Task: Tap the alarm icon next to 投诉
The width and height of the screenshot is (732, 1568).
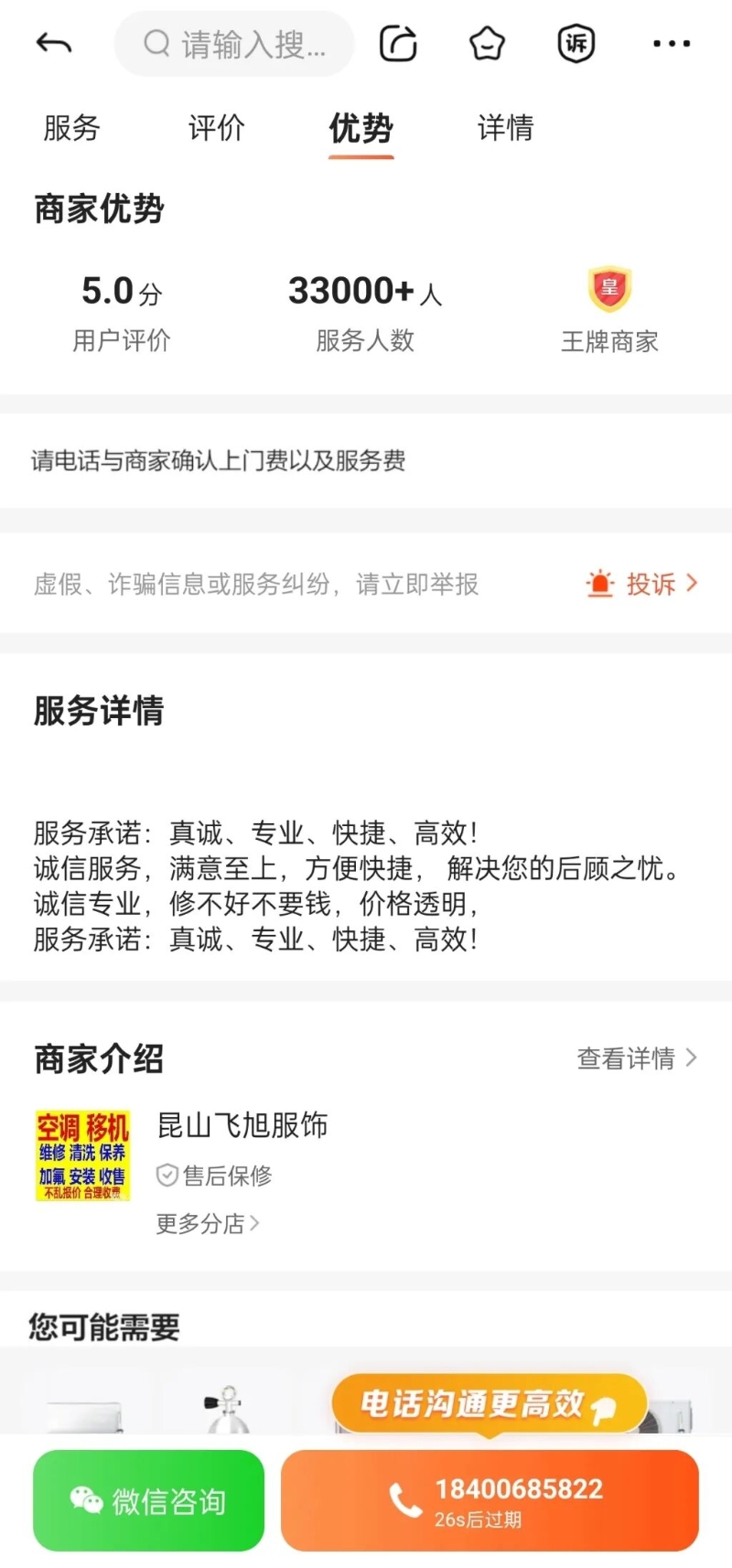Action: (599, 584)
